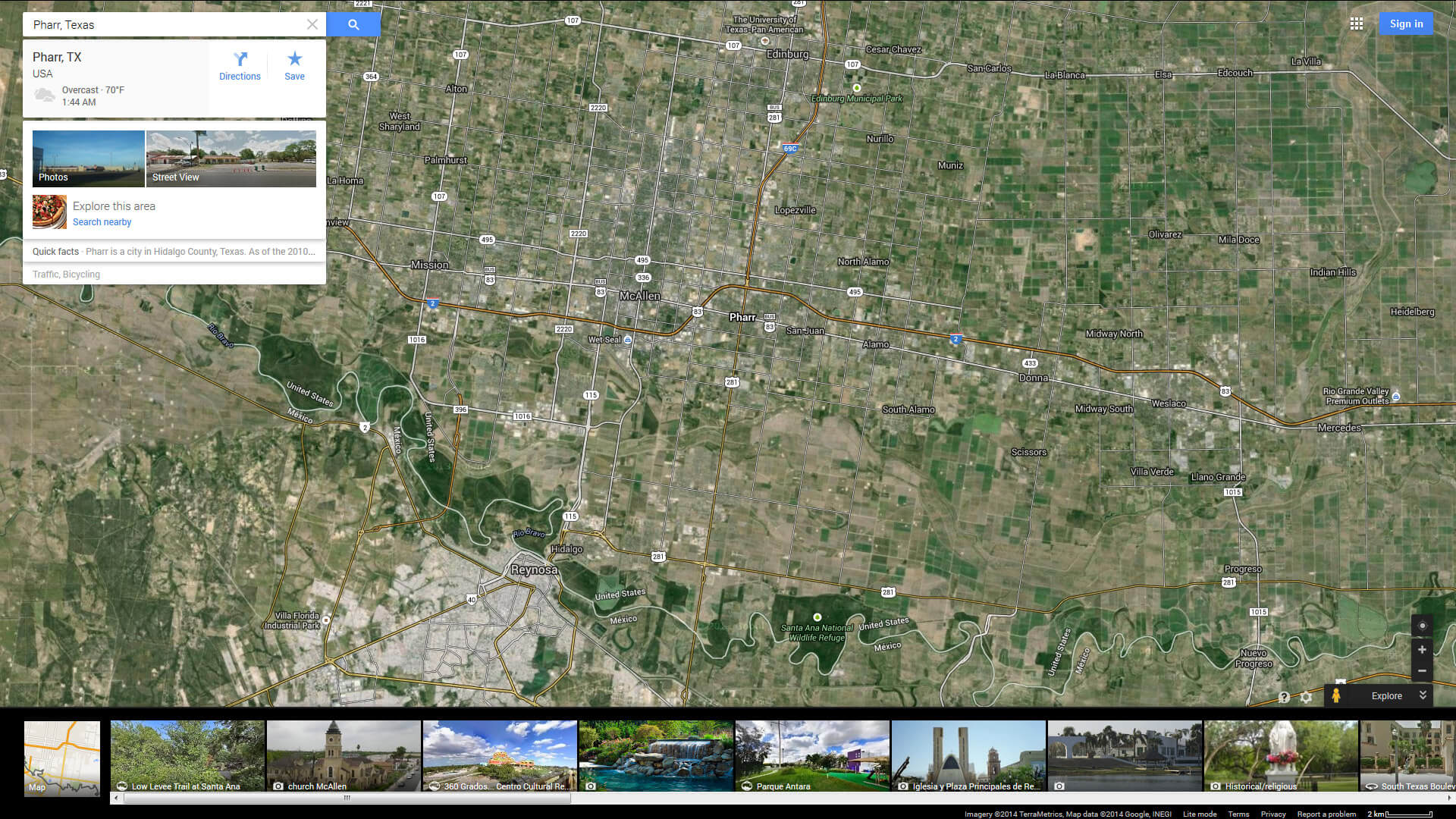1456x819 pixels.
Task: Open the Parque Antara photo
Action: pos(812,756)
